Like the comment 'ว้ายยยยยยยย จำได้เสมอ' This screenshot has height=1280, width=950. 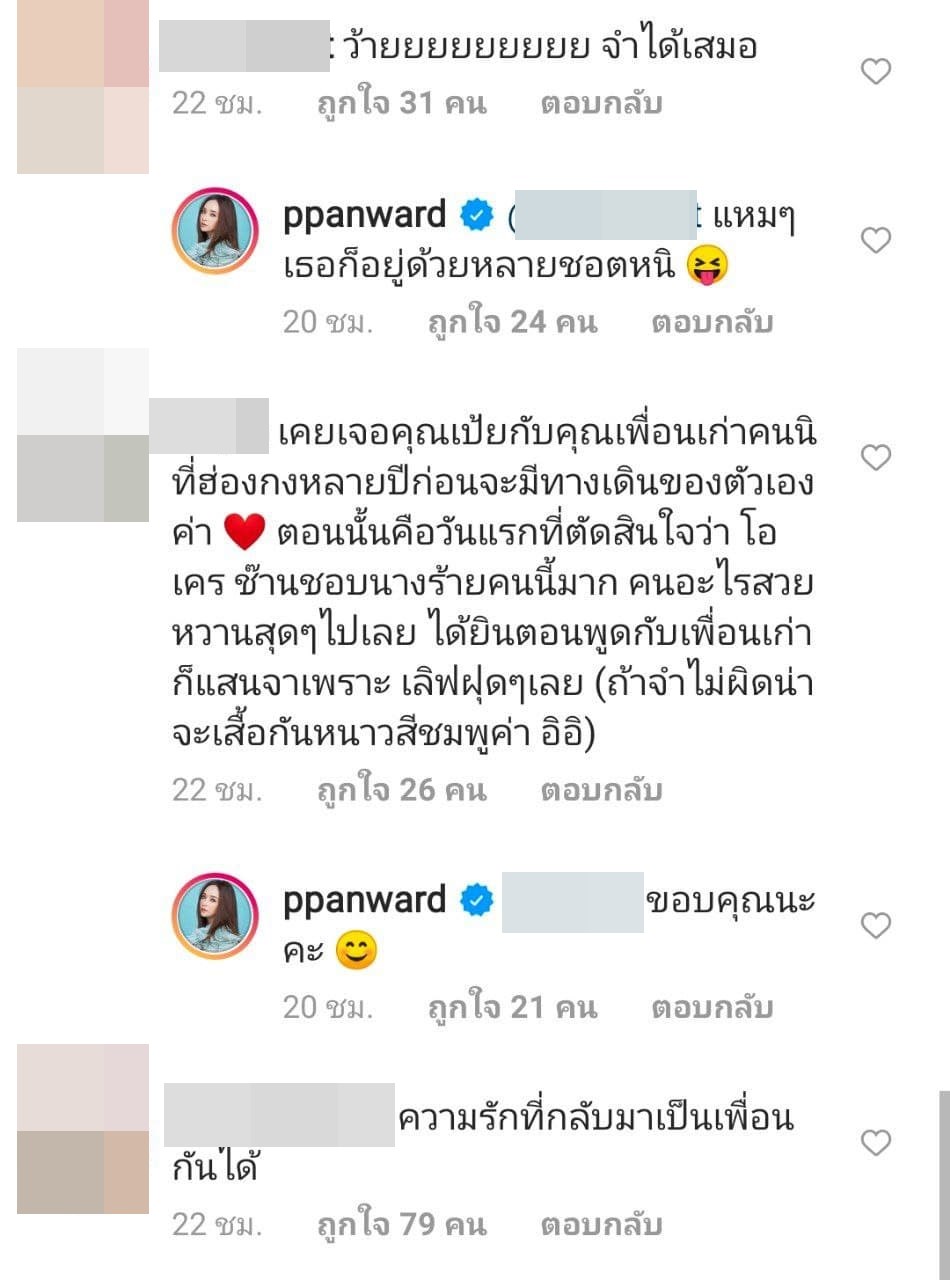point(876,72)
